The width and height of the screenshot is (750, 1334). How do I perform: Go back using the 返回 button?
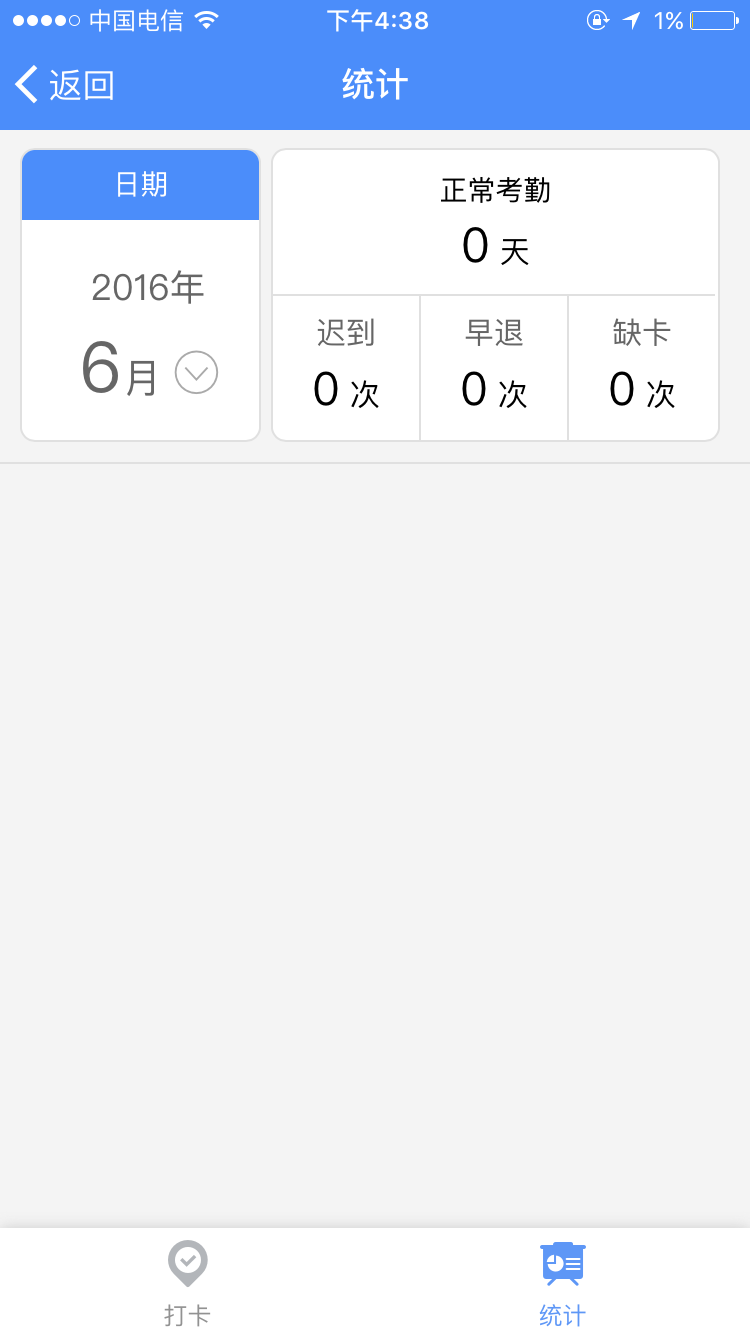pos(65,85)
